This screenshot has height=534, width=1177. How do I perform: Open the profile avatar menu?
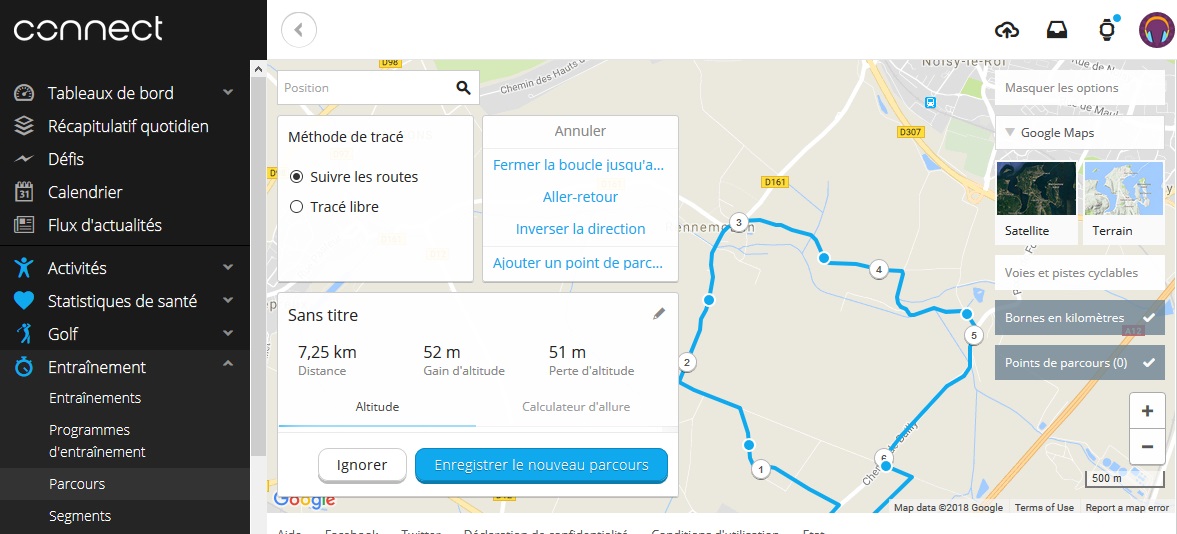click(x=1157, y=30)
